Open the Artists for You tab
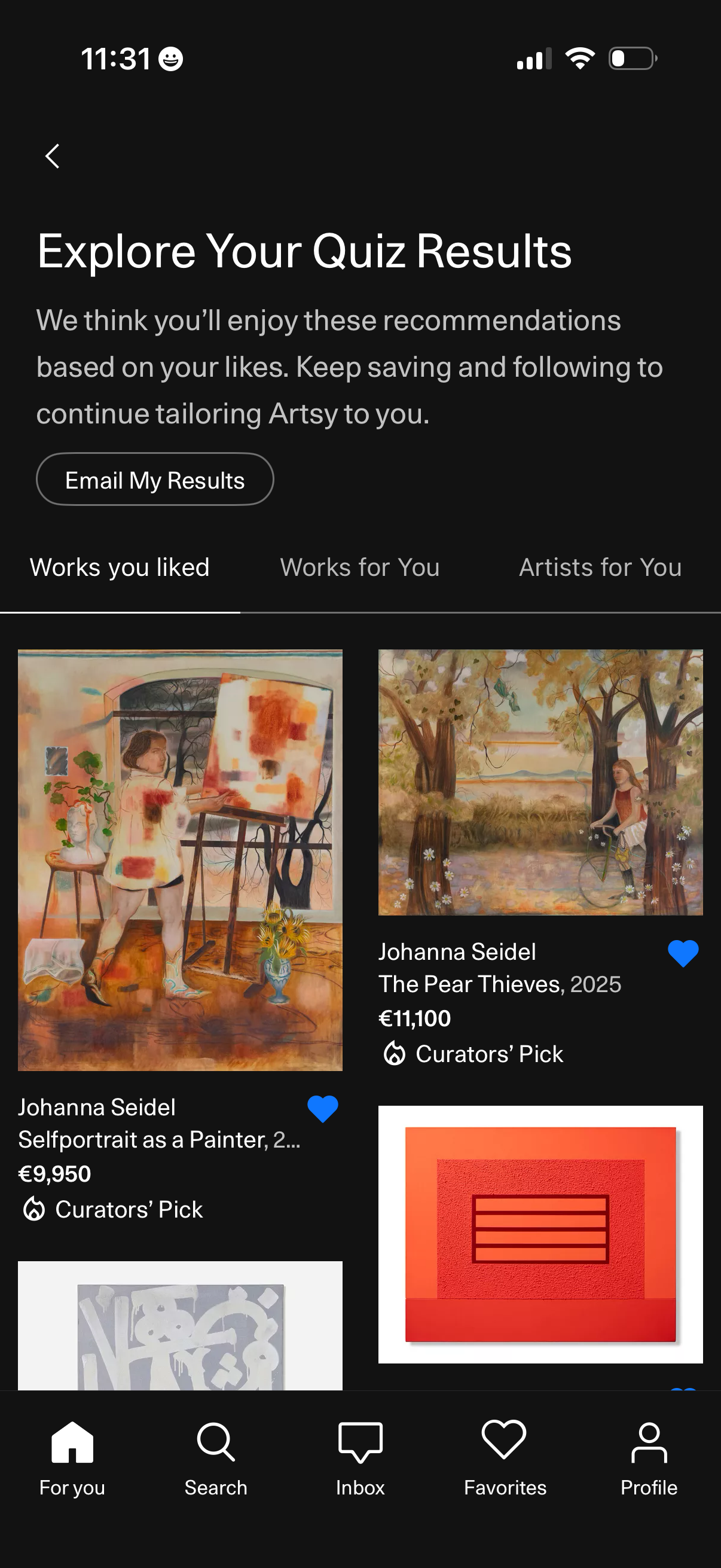Screen dimensions: 721x1568 (599, 567)
